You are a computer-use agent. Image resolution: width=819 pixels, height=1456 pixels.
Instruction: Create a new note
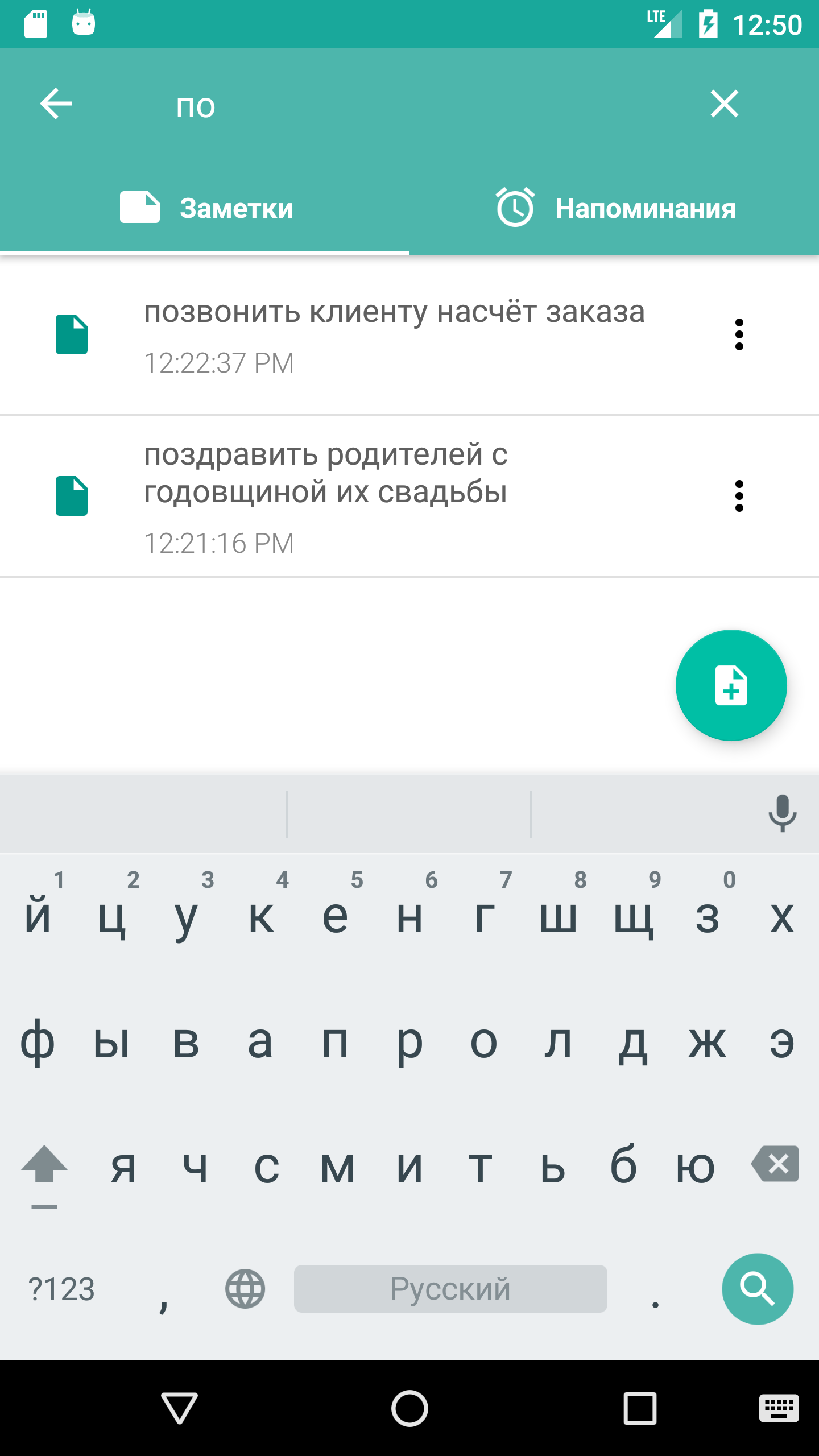731,685
